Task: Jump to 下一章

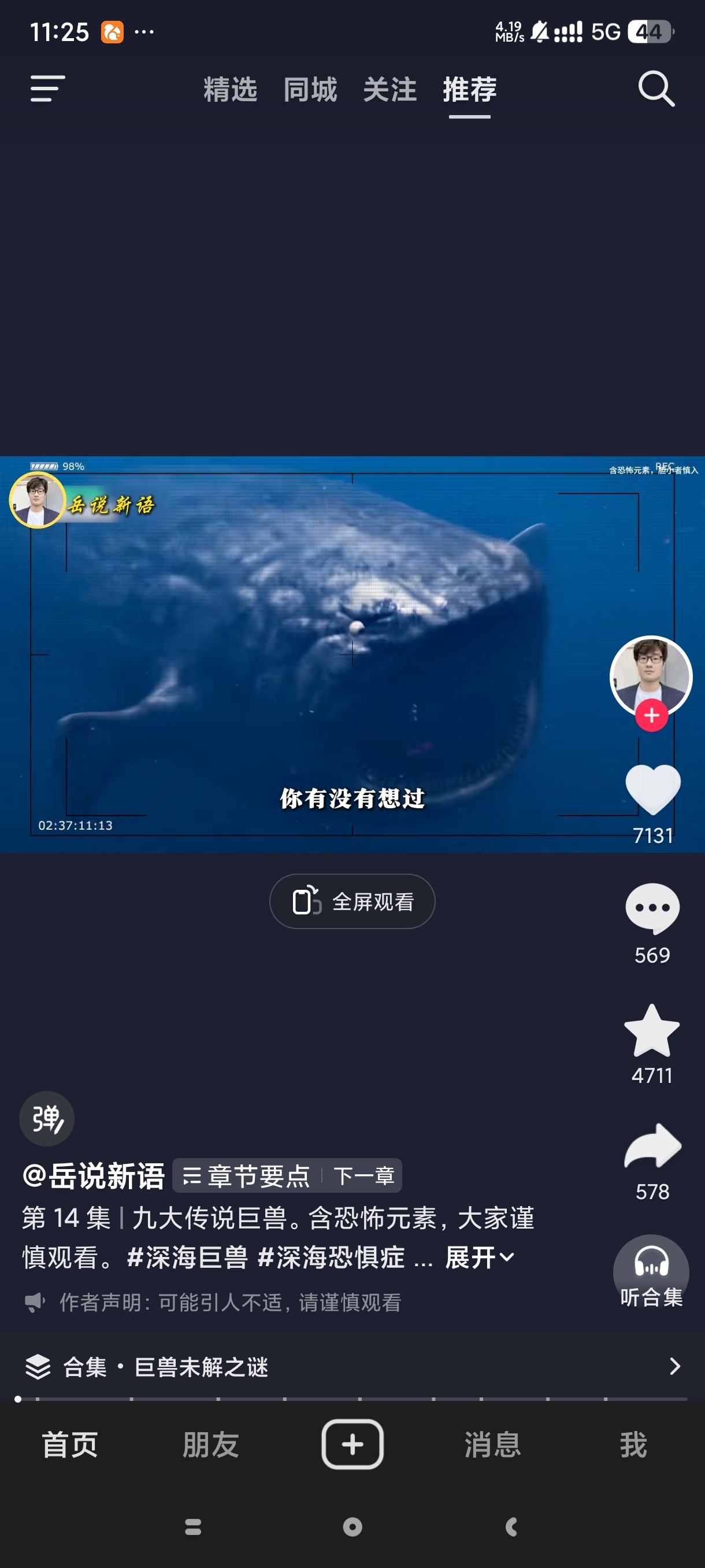Action: [363, 1176]
